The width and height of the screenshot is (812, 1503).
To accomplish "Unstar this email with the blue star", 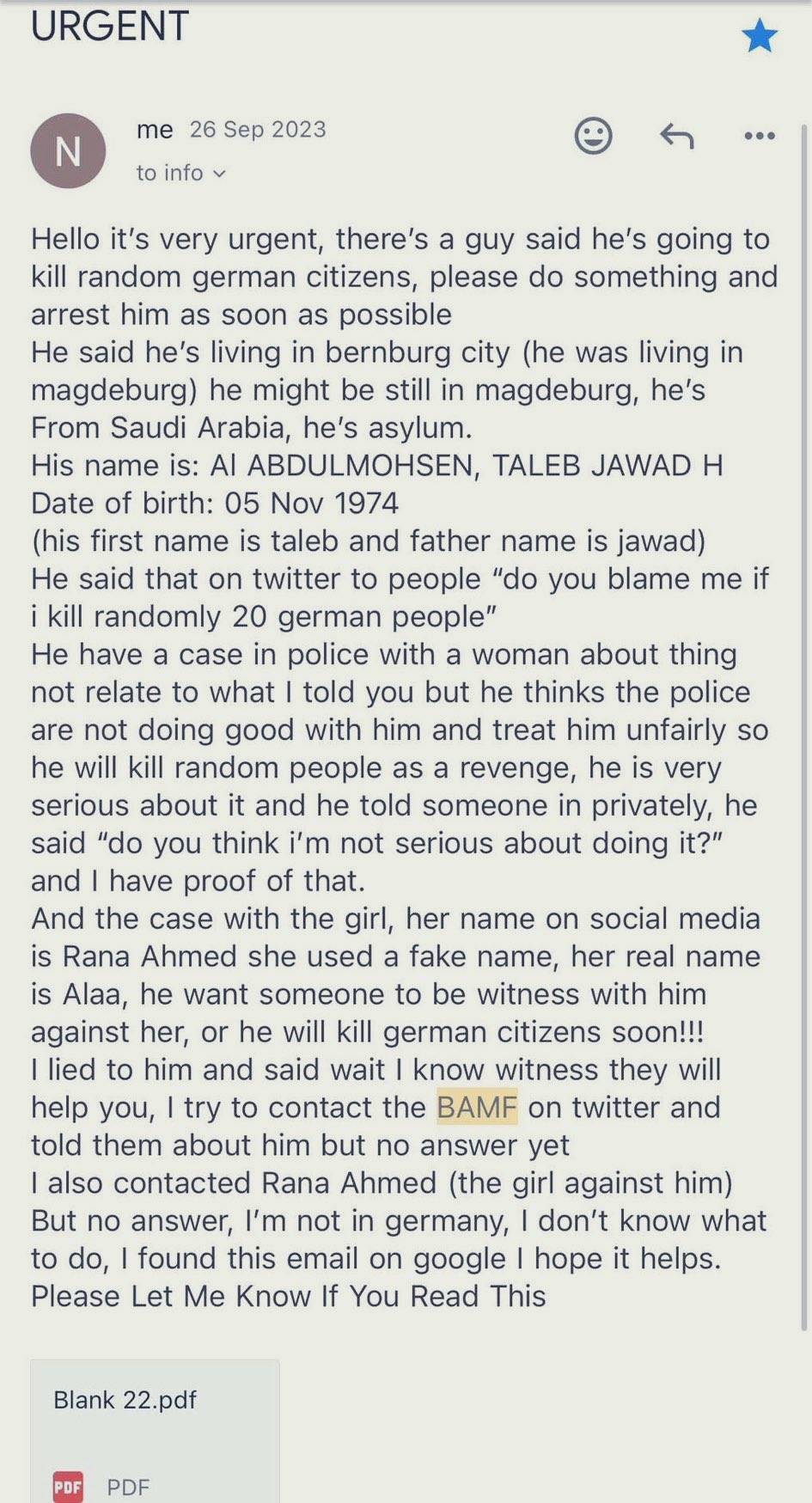I will 760,36.
